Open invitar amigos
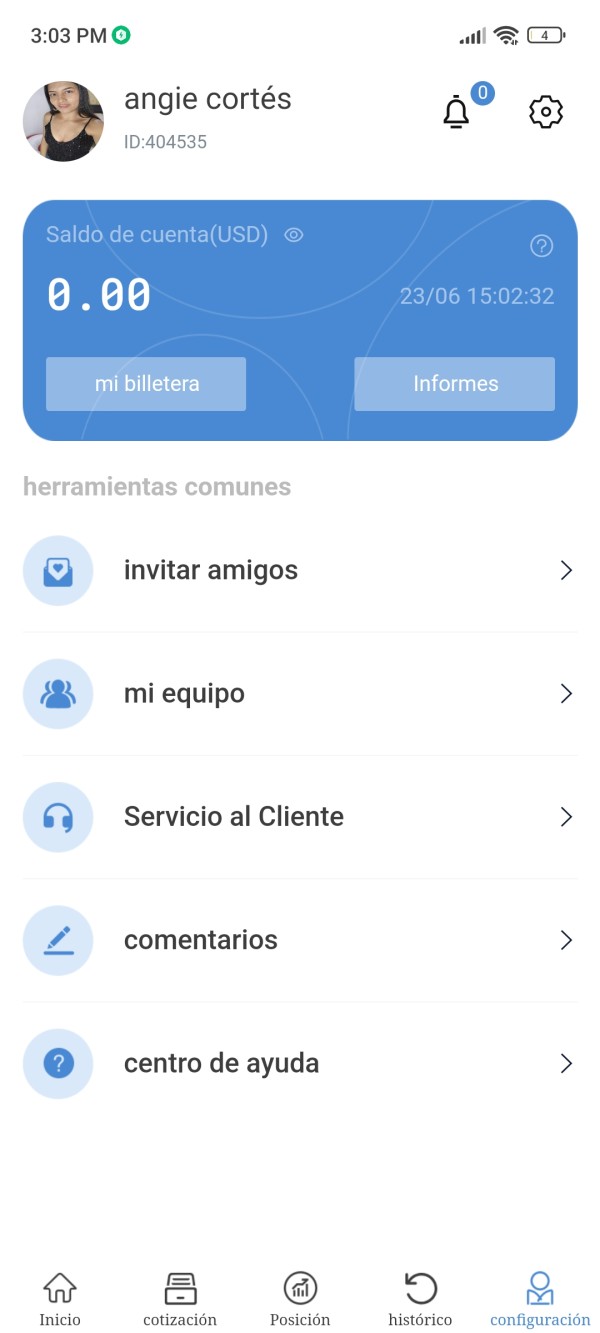600x1333 pixels. point(300,570)
